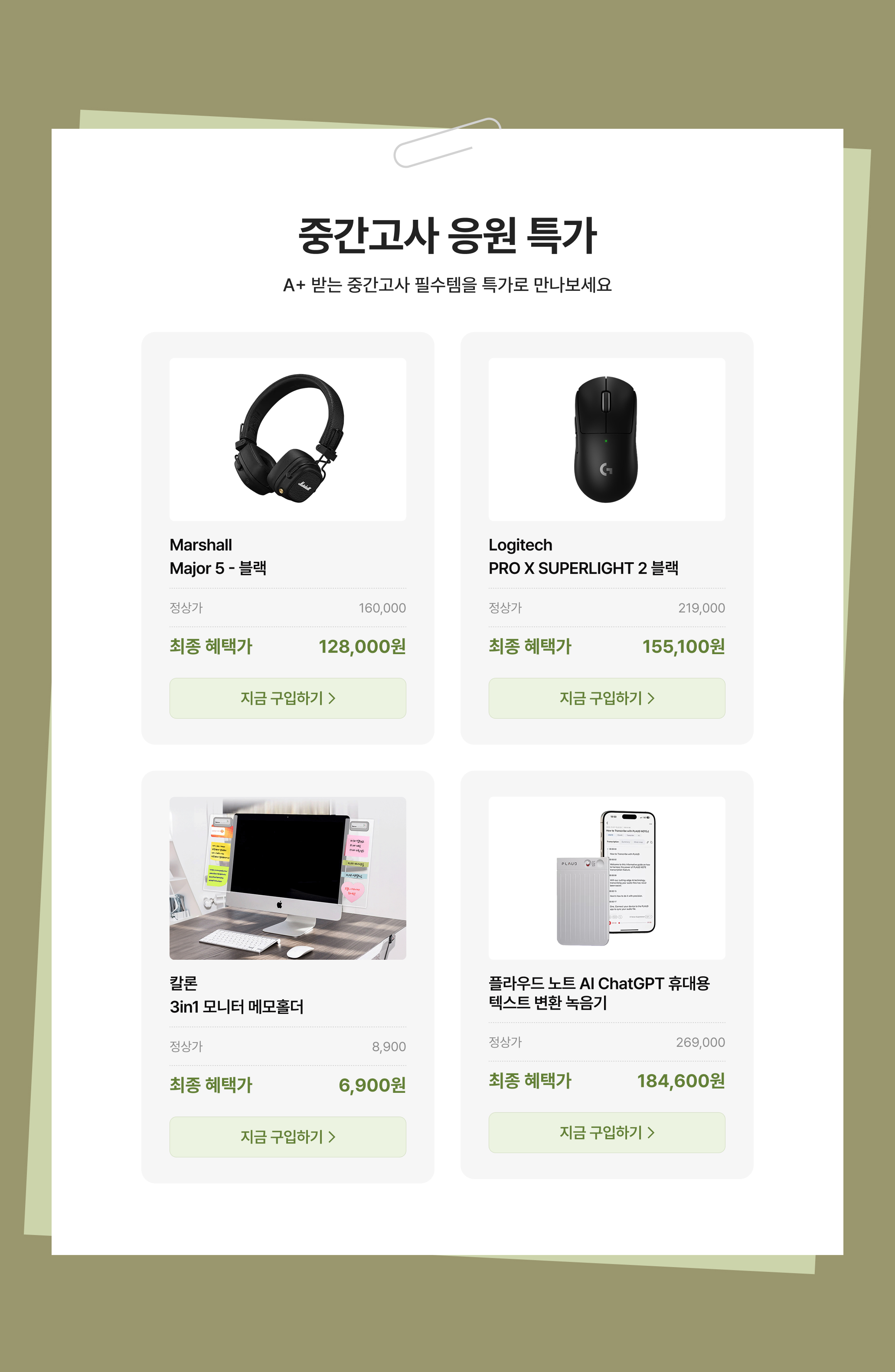
Task: Open the 칼론 monitor memo holder image
Action: [287, 878]
